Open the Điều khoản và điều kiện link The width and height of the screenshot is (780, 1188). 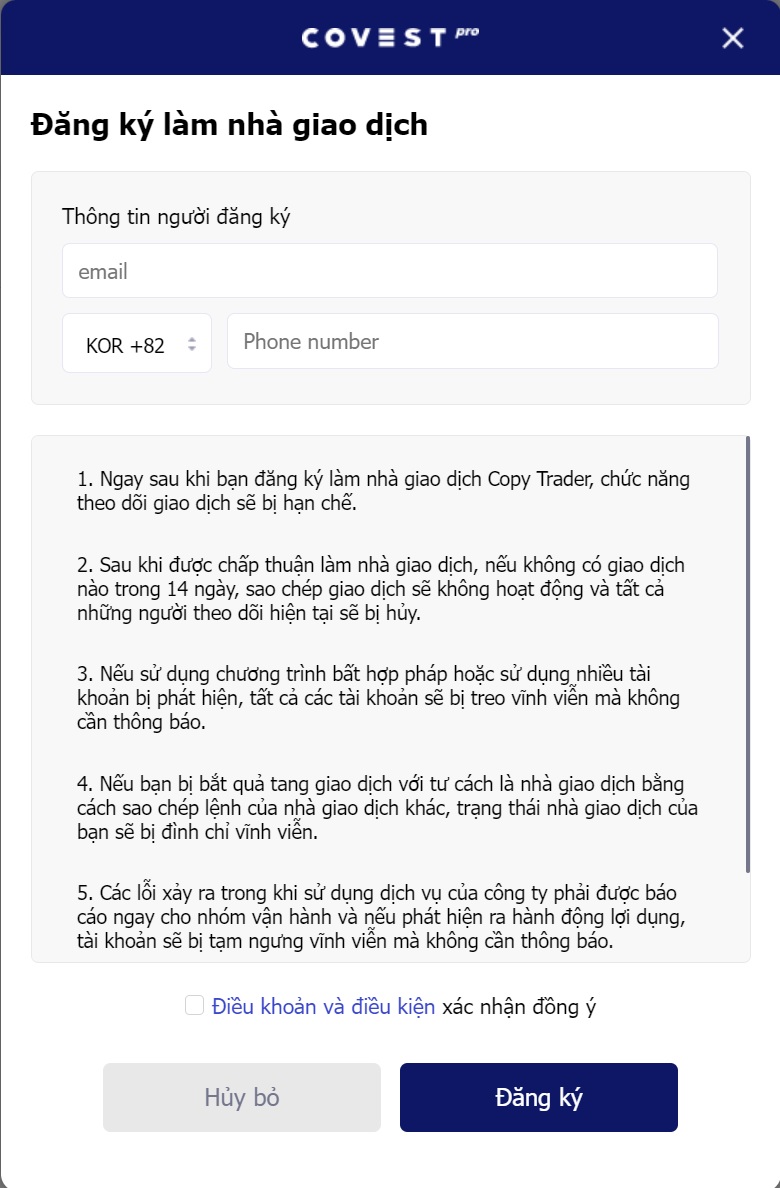pos(323,1007)
